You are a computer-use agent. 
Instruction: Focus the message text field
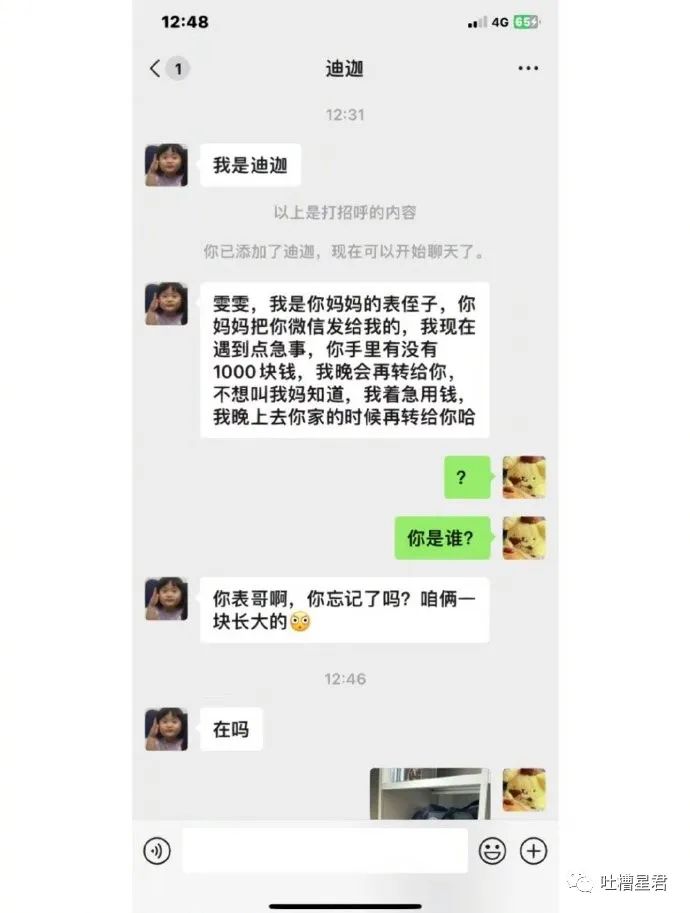click(x=325, y=851)
